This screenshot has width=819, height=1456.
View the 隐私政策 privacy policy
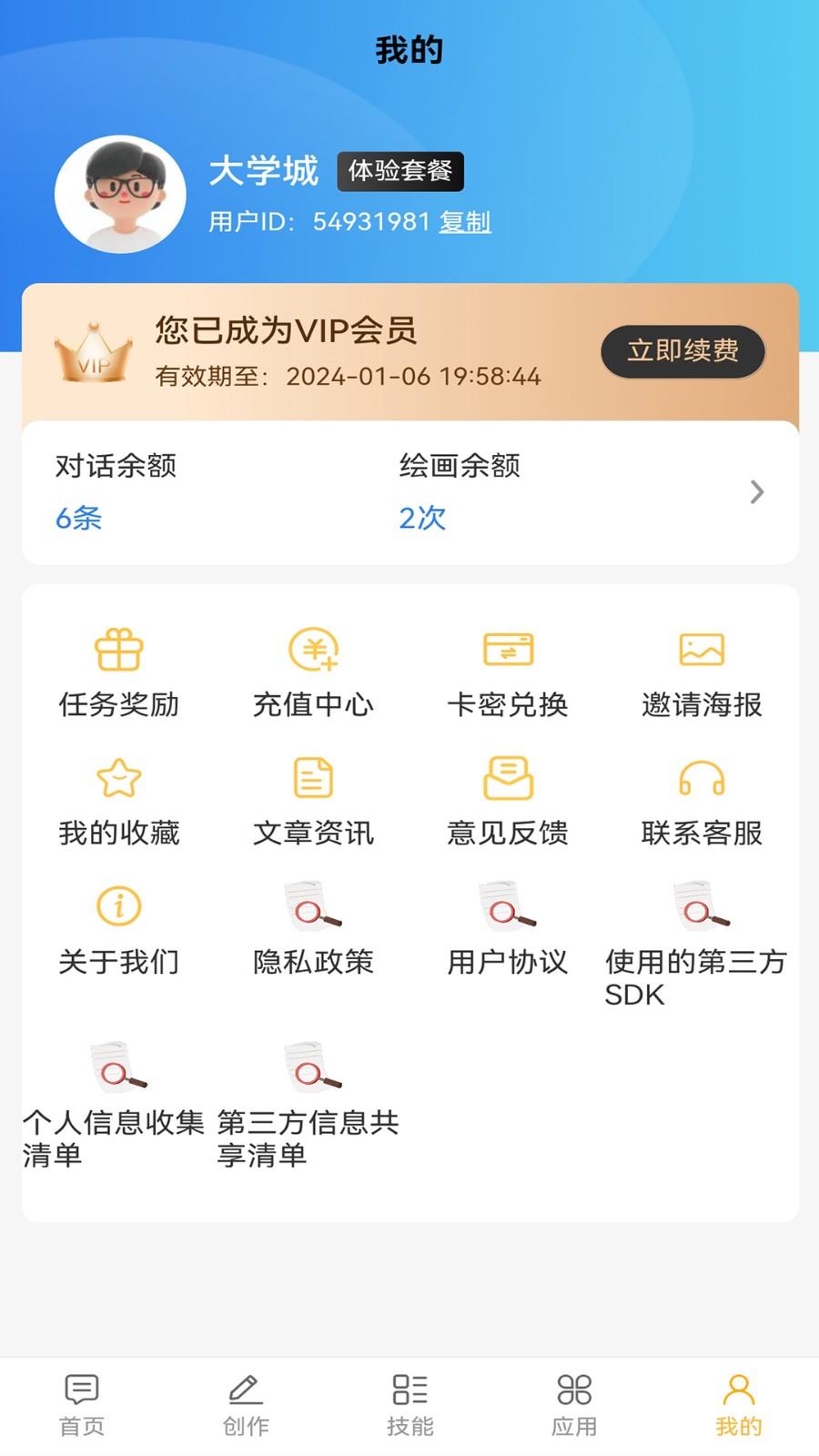[314, 928]
